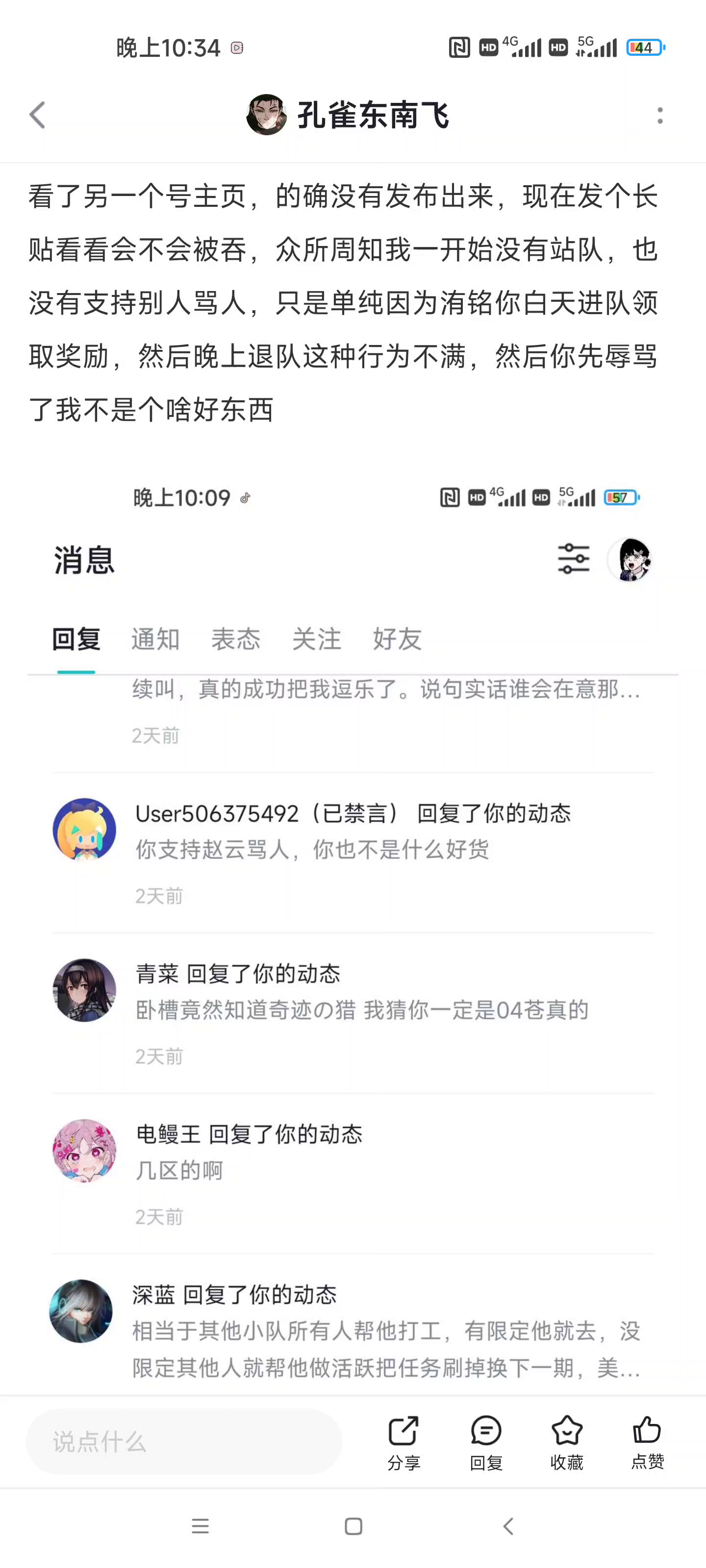
Task: Share this post via 分享
Action: click(404, 1442)
